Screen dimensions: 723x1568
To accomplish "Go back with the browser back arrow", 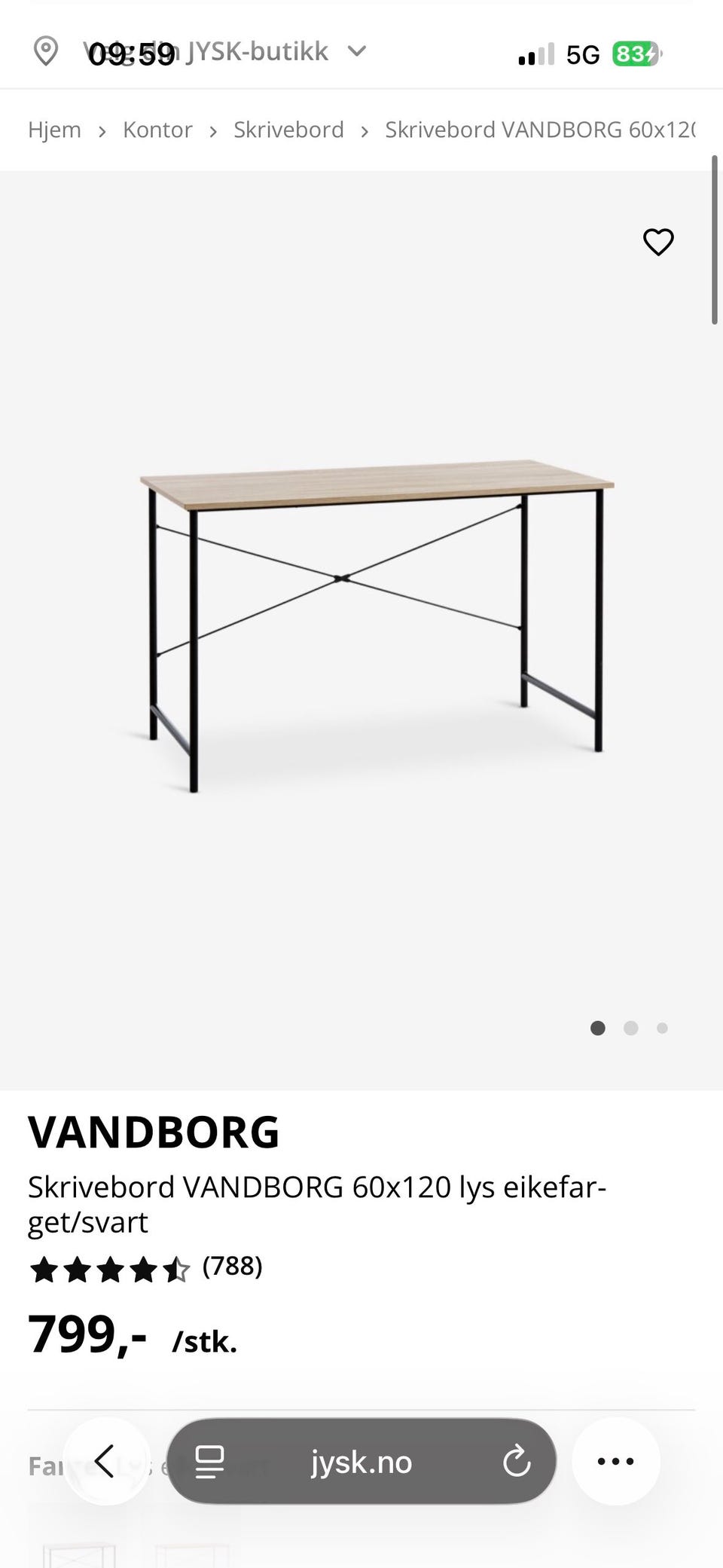I will (105, 1461).
